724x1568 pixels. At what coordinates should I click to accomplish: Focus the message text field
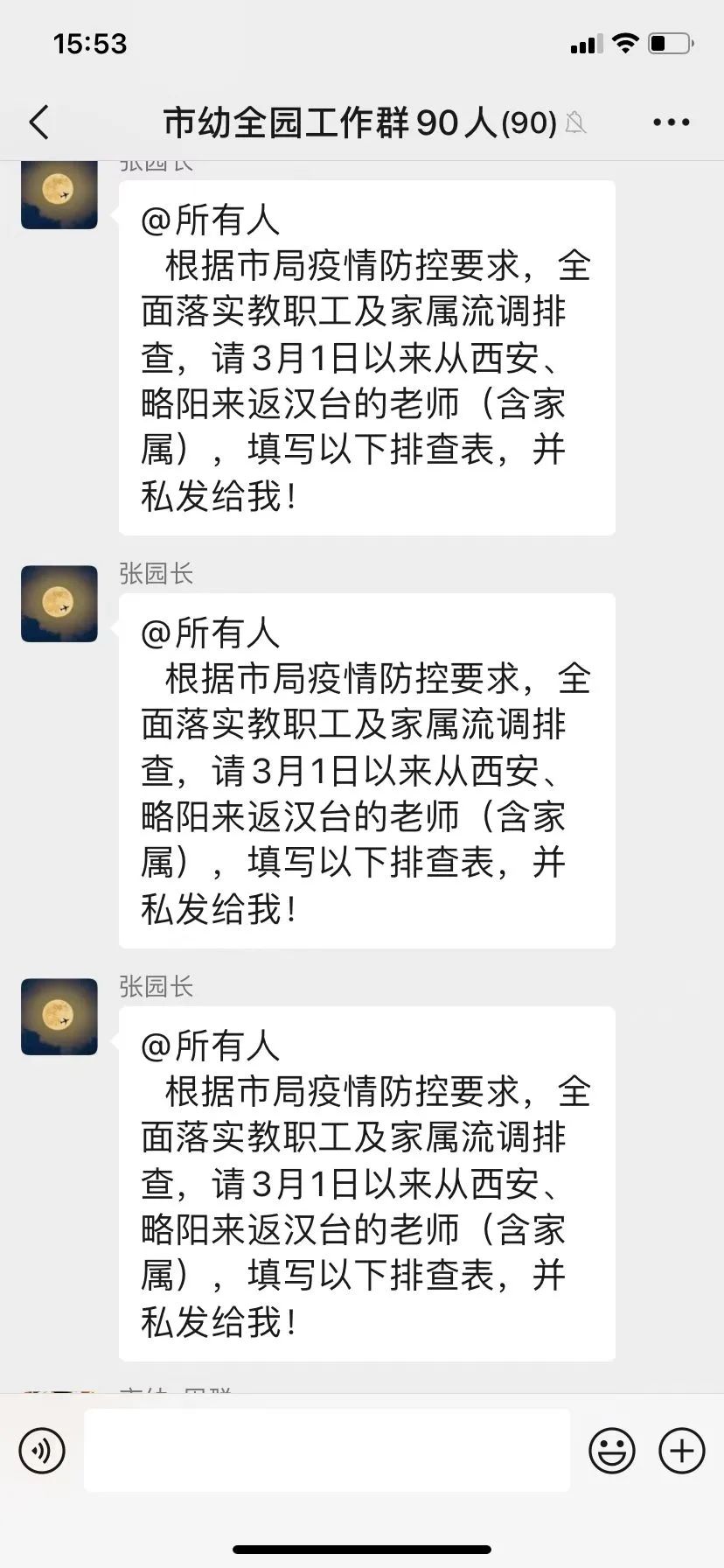click(327, 1451)
